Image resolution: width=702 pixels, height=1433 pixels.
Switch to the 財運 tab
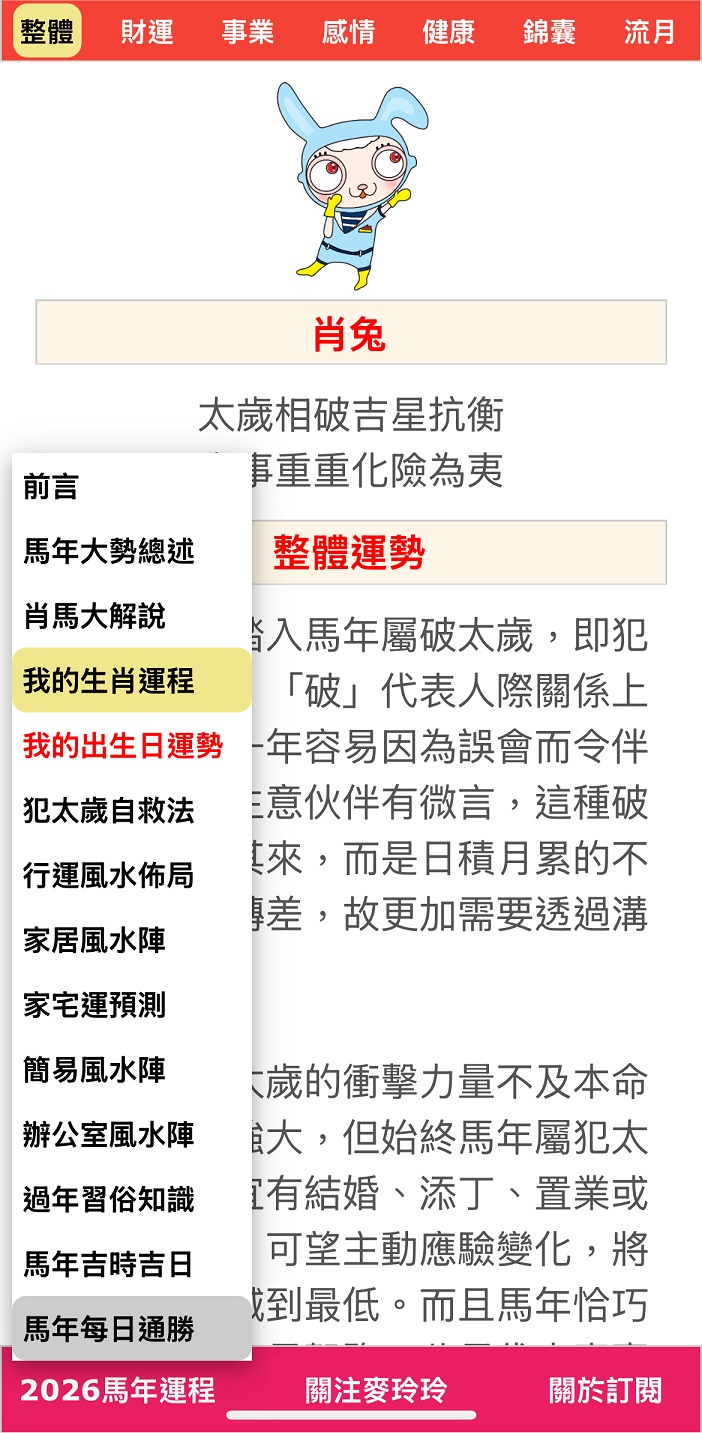(x=147, y=32)
